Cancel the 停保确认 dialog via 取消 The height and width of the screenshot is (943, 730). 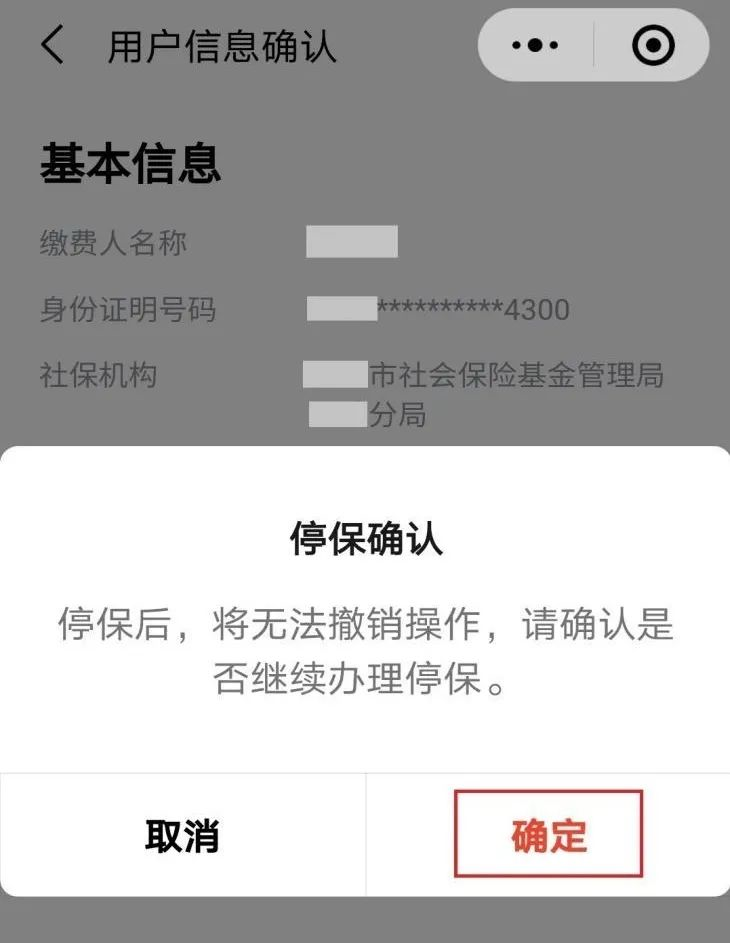click(182, 835)
